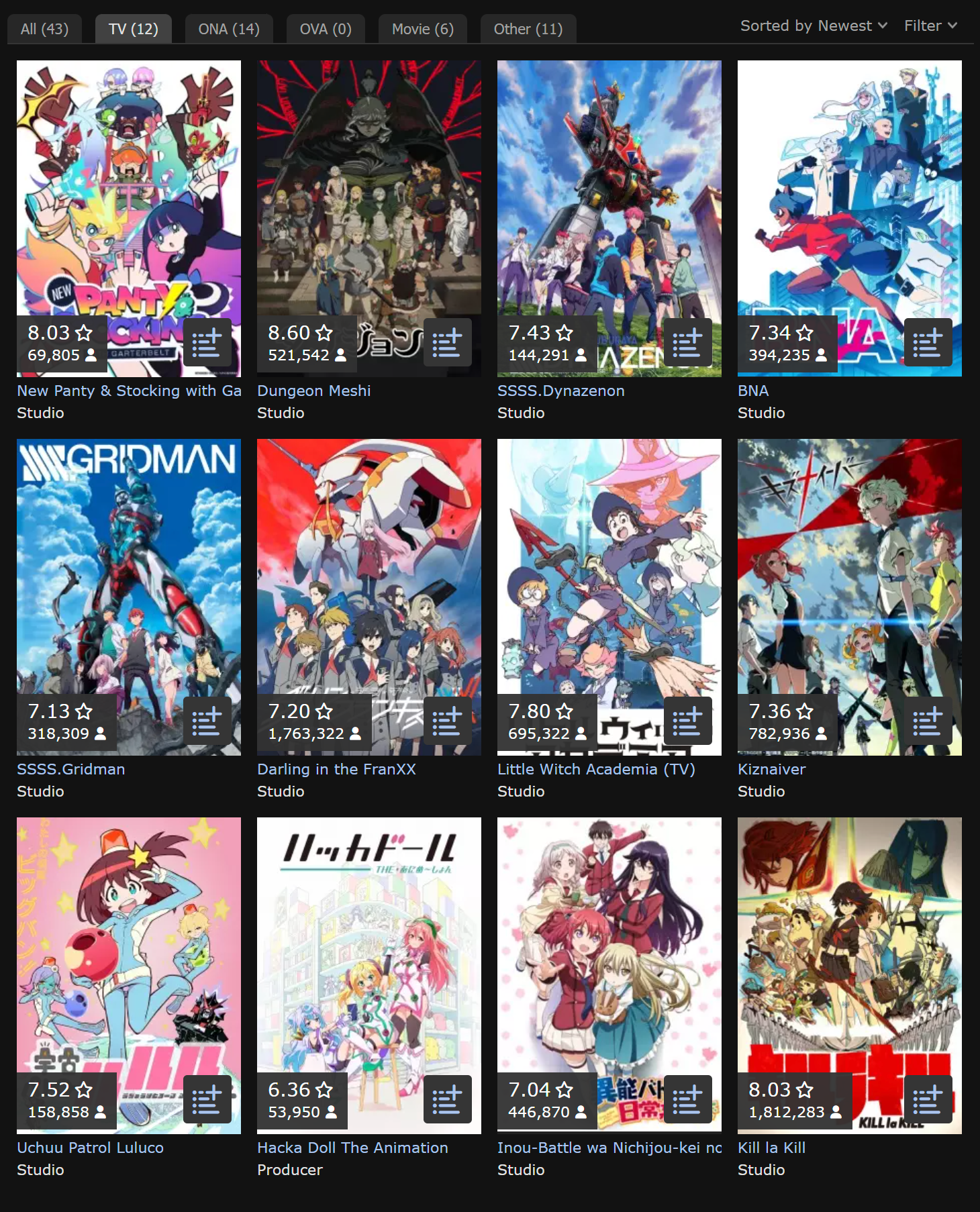Expand the Filter dropdown
This screenshot has height=1212, width=980.
930,26
